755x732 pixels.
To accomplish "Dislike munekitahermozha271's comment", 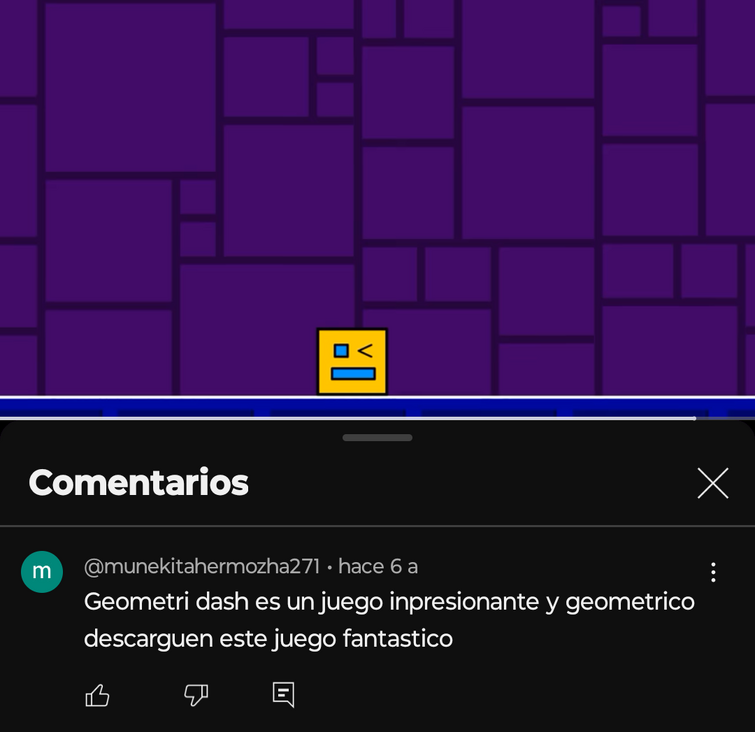I will point(196,695).
